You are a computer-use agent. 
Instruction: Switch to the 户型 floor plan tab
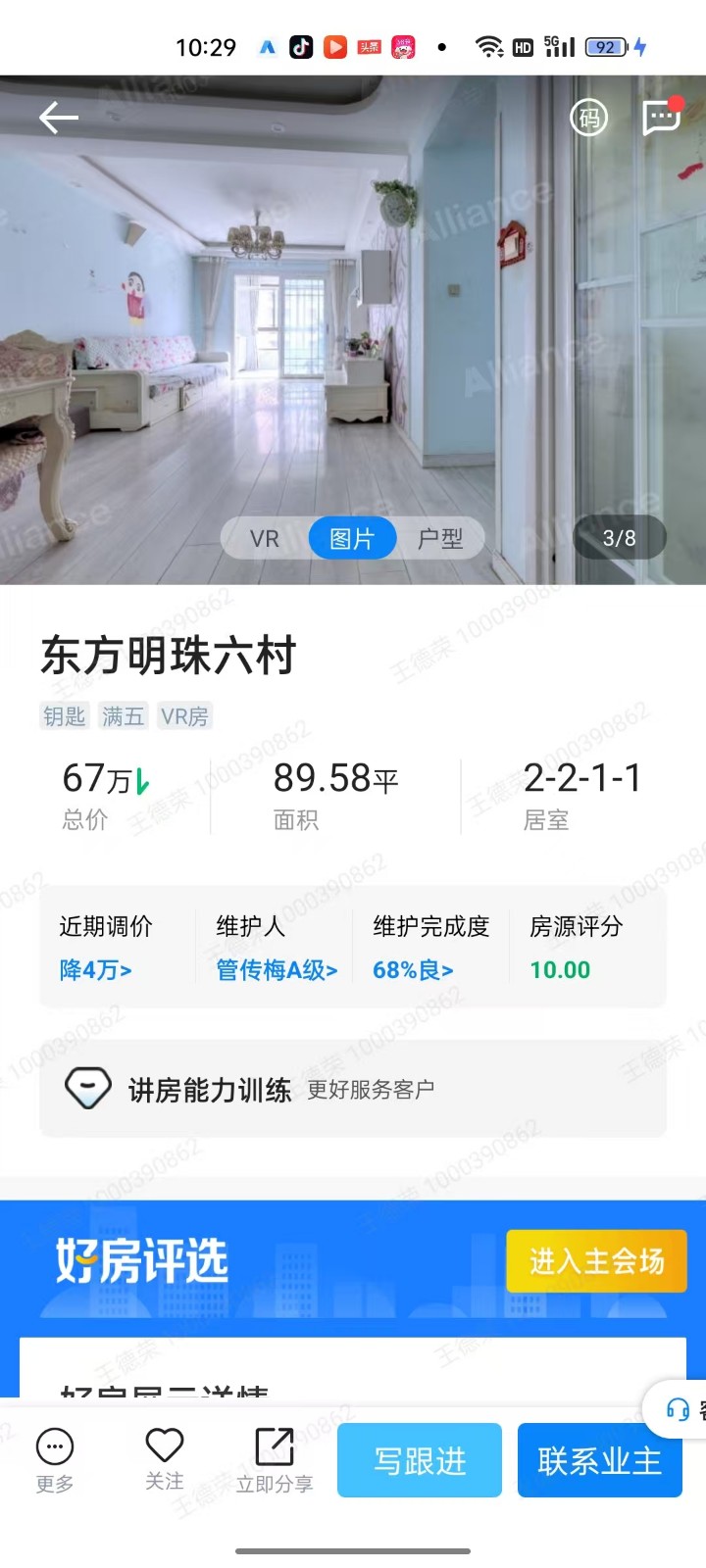click(439, 539)
